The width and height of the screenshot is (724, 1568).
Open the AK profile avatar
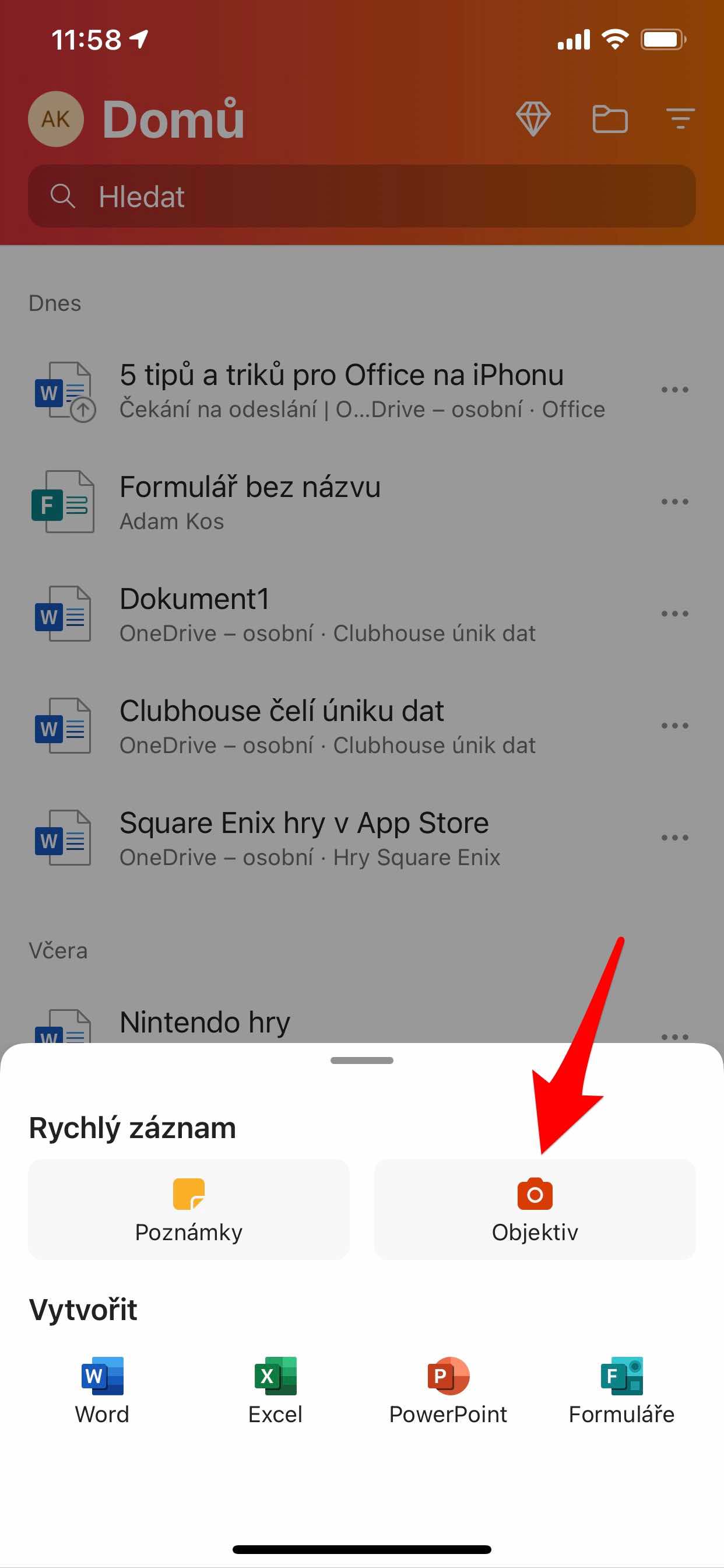(55, 118)
